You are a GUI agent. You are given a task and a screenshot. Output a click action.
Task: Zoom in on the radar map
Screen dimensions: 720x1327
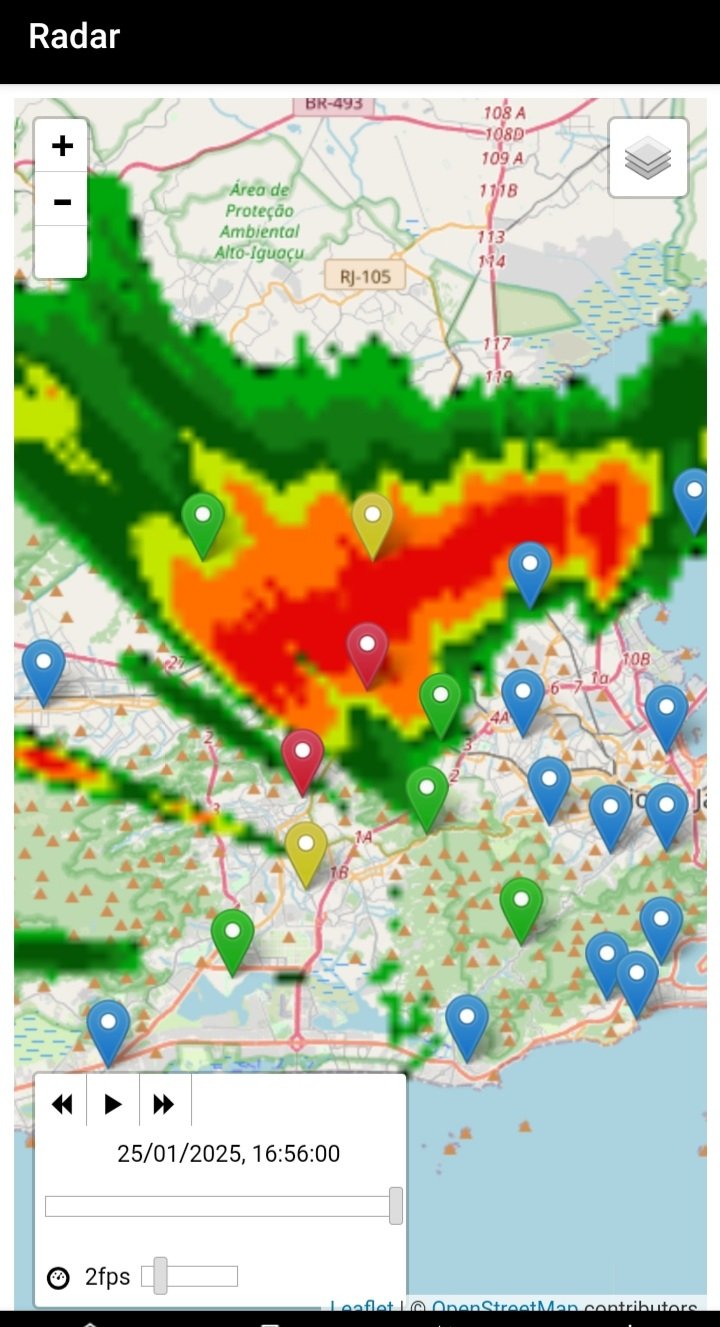pyautogui.click(x=61, y=146)
